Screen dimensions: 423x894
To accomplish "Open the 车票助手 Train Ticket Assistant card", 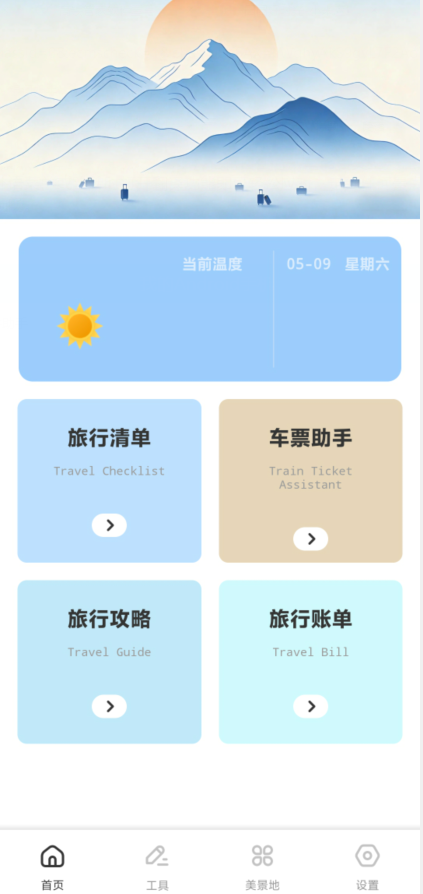I will click(x=311, y=481).
